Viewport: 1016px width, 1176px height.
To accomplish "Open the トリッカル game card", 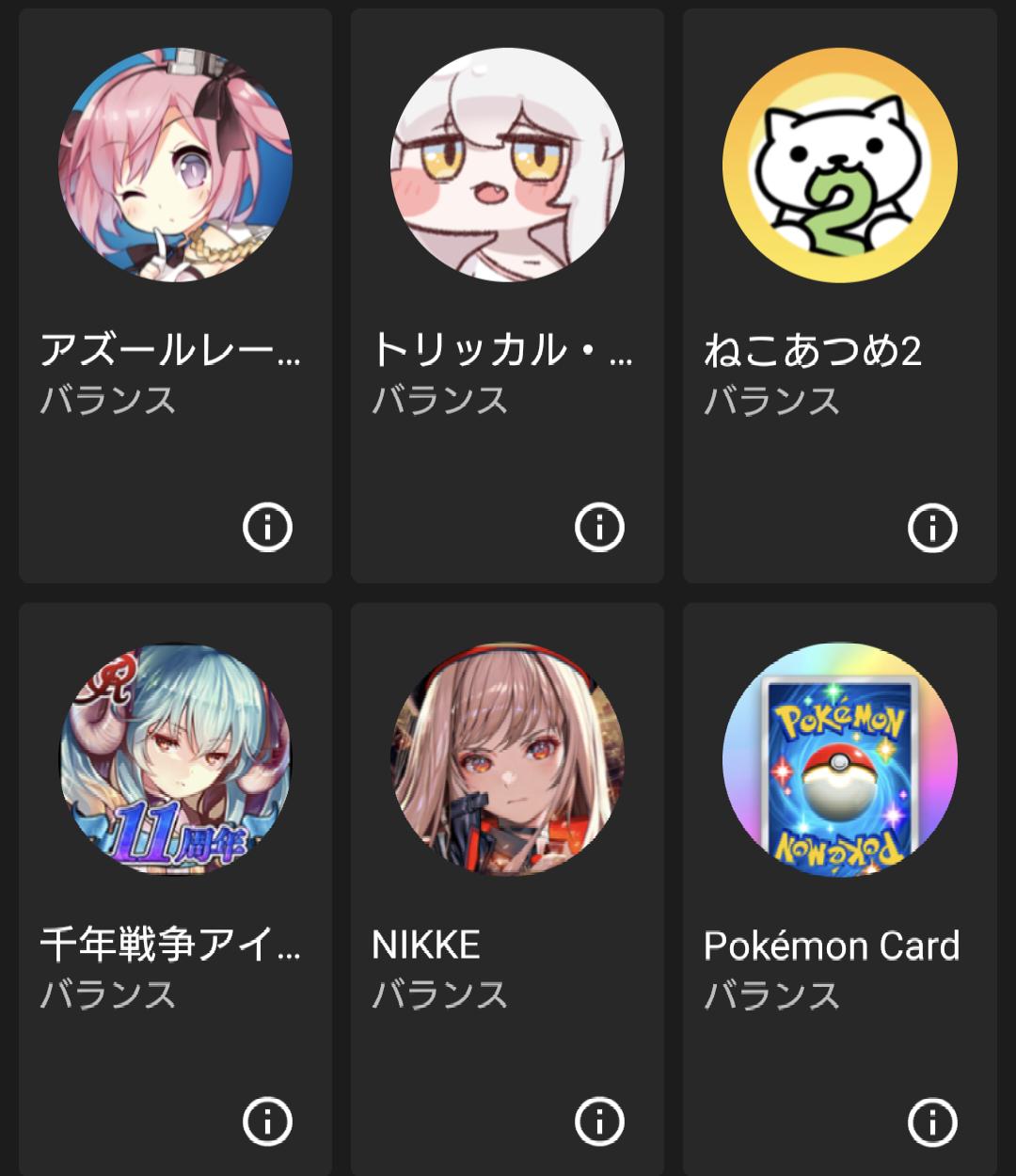I will coord(507,165).
